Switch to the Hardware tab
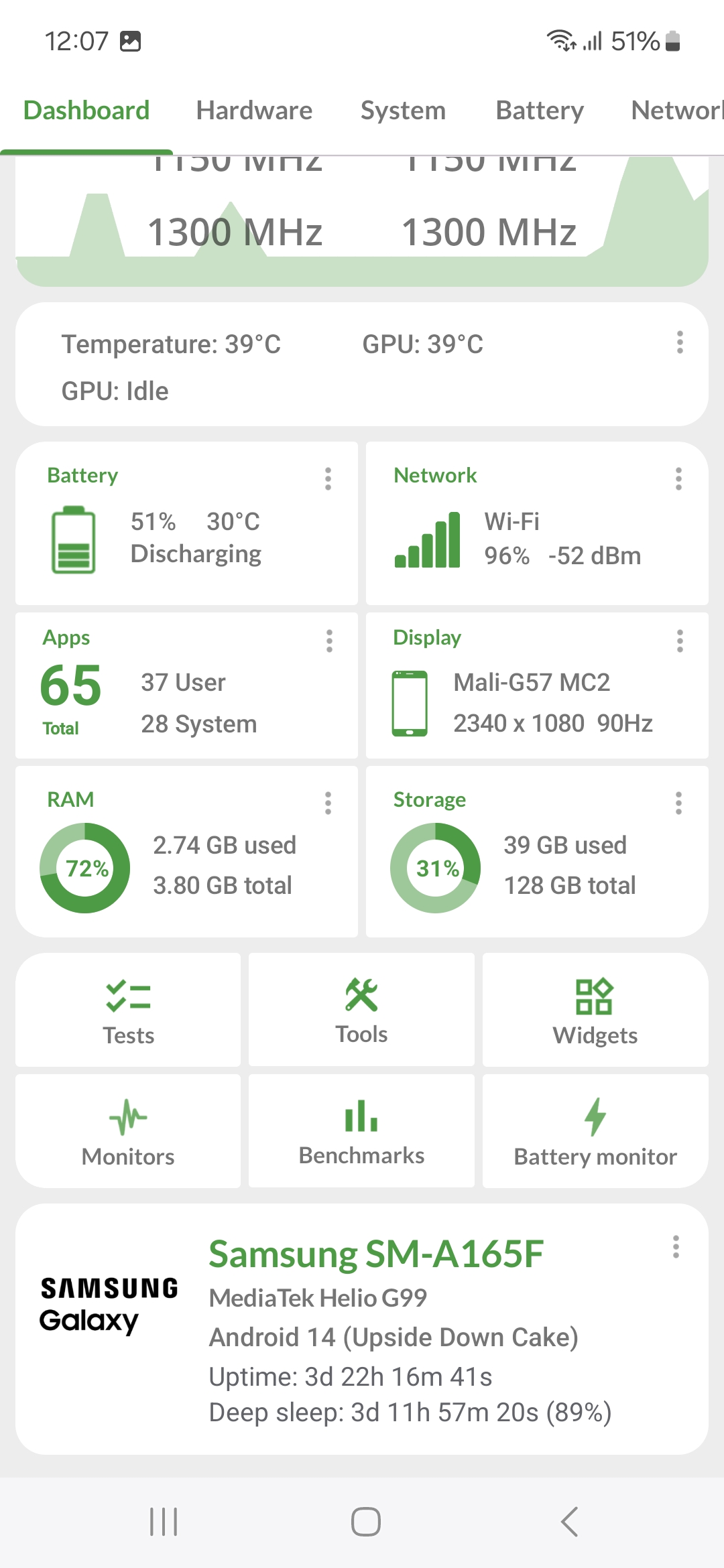The image size is (724, 1568). tap(254, 111)
